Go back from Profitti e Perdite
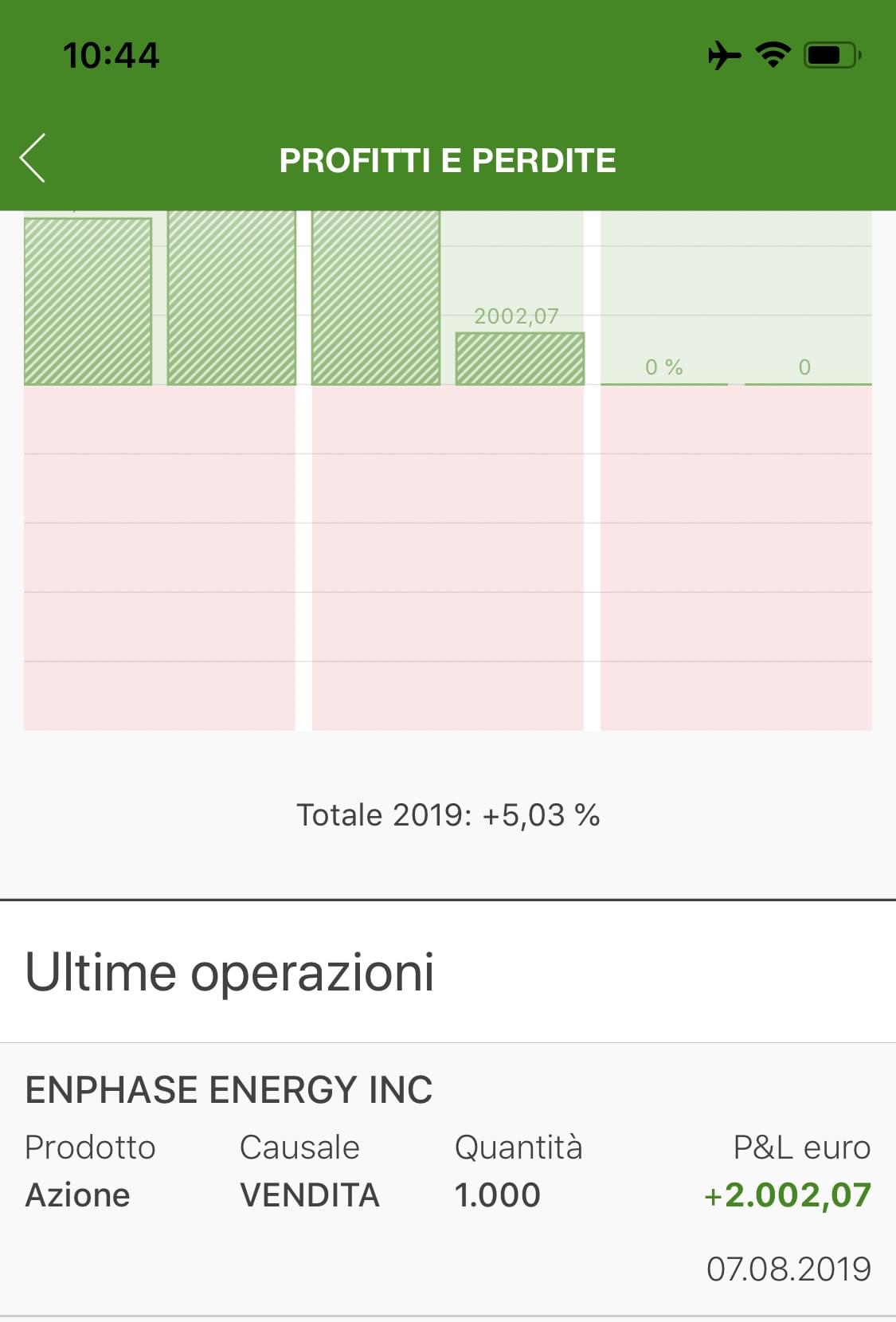The image size is (896, 1322). tap(33, 159)
